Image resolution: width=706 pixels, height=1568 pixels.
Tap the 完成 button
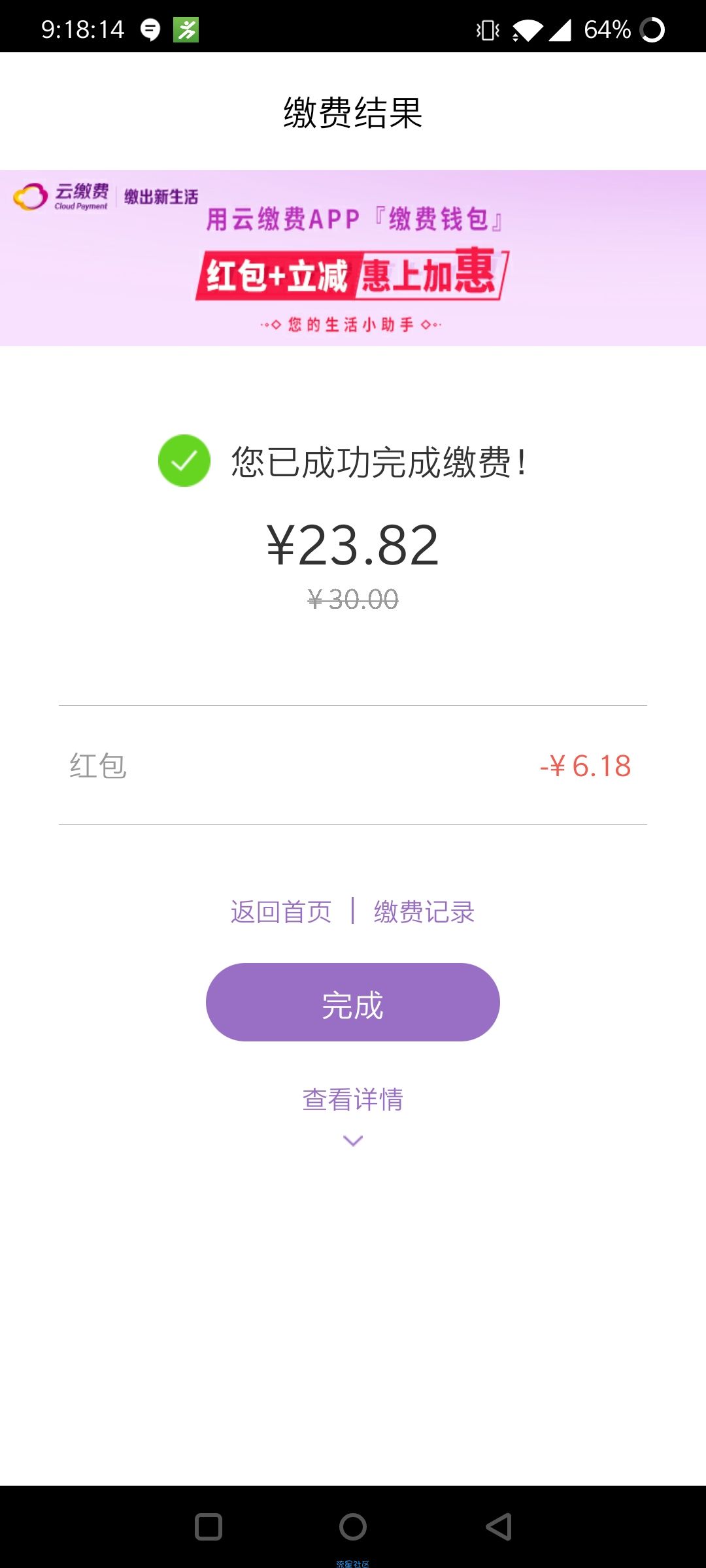(x=353, y=1002)
